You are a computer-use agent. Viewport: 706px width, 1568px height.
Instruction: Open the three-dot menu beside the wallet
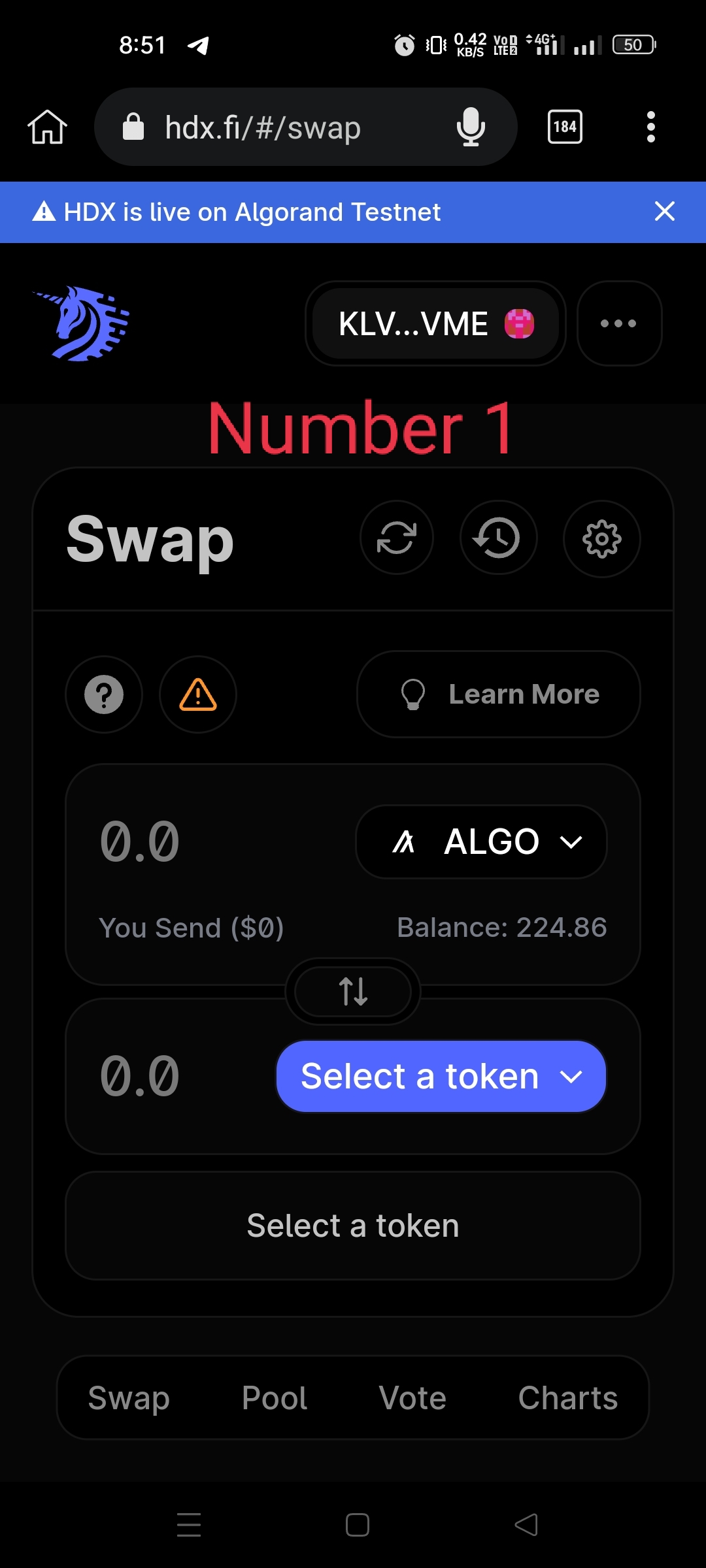[x=618, y=323]
